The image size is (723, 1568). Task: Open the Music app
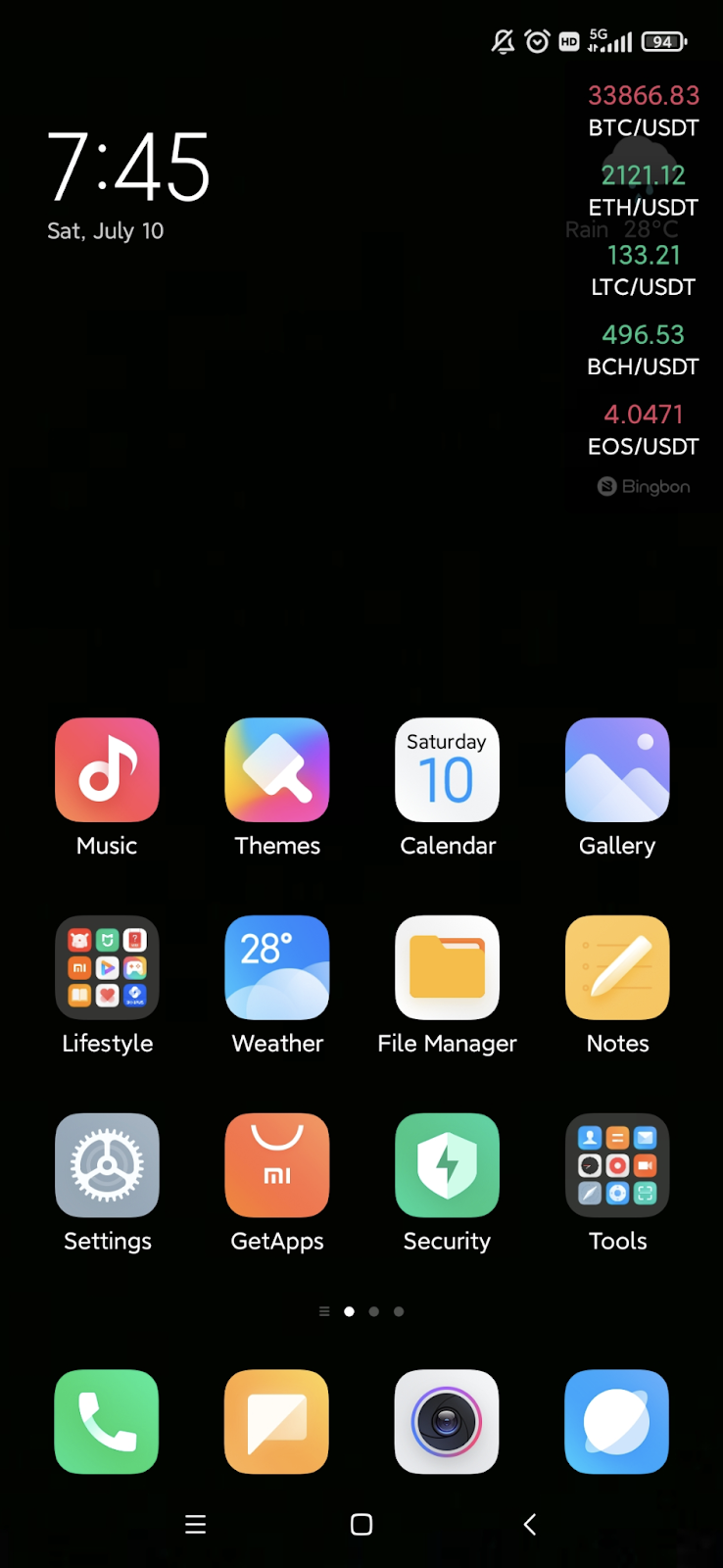click(x=107, y=770)
